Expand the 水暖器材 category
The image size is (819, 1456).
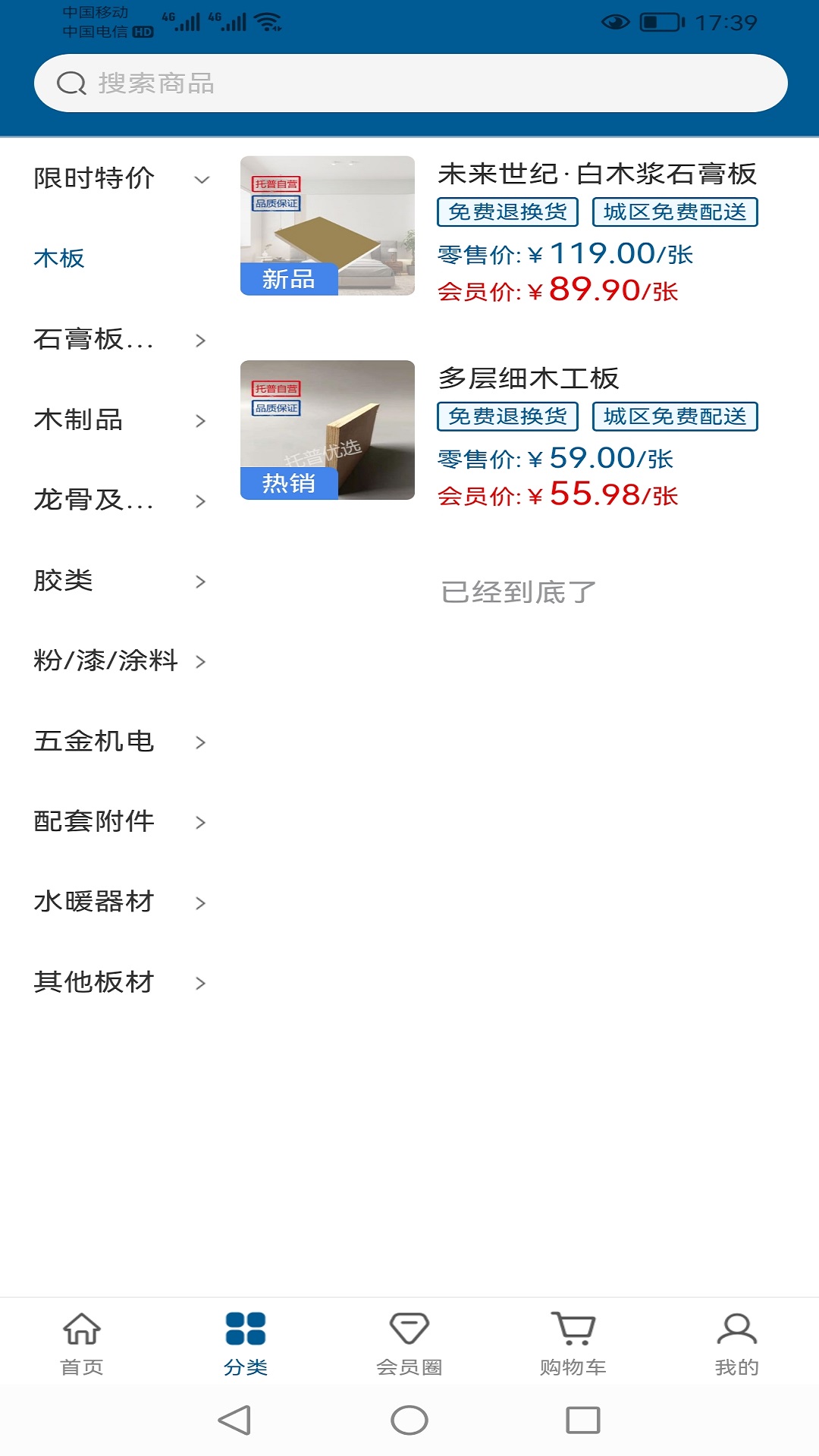[120, 902]
